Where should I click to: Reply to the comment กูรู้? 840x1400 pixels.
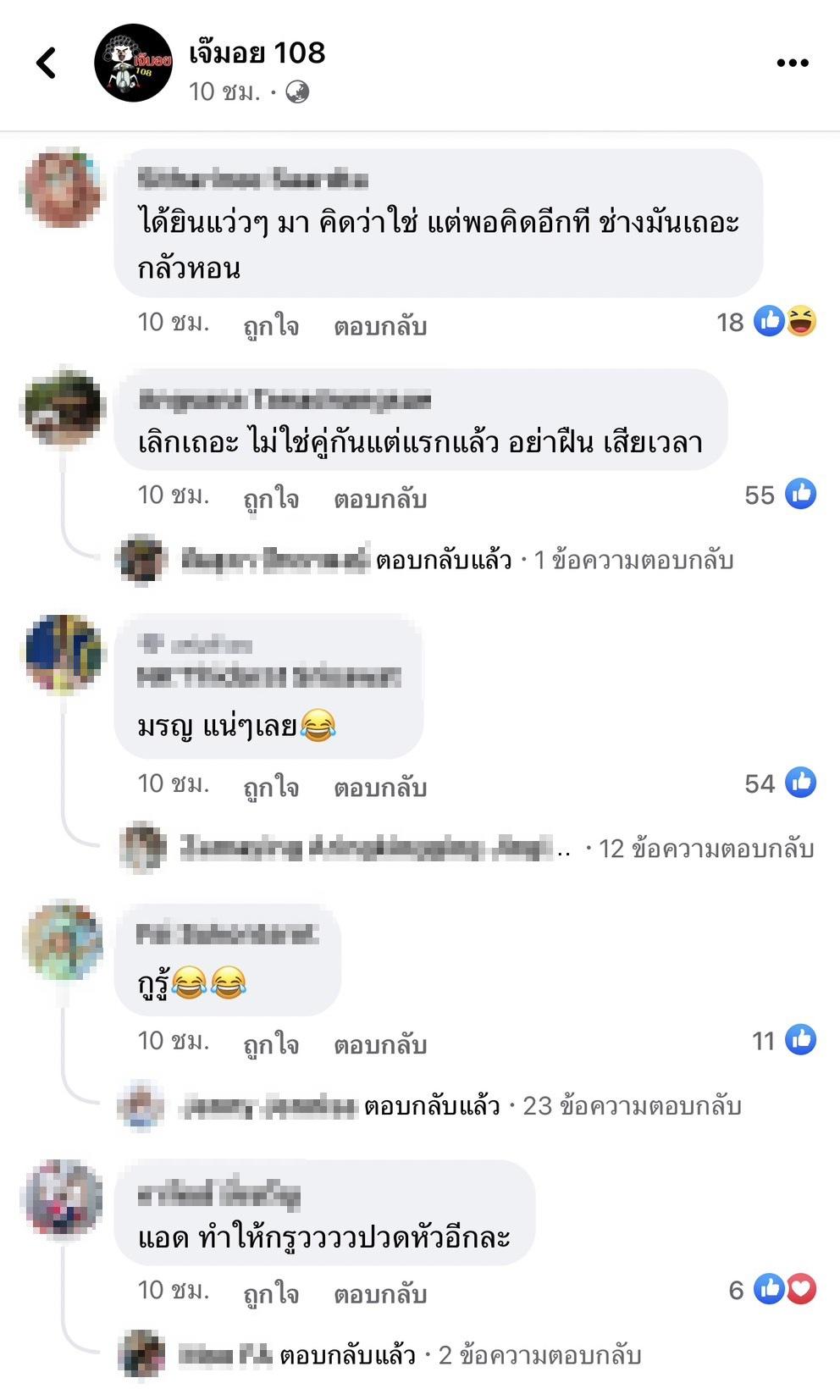(x=379, y=1044)
